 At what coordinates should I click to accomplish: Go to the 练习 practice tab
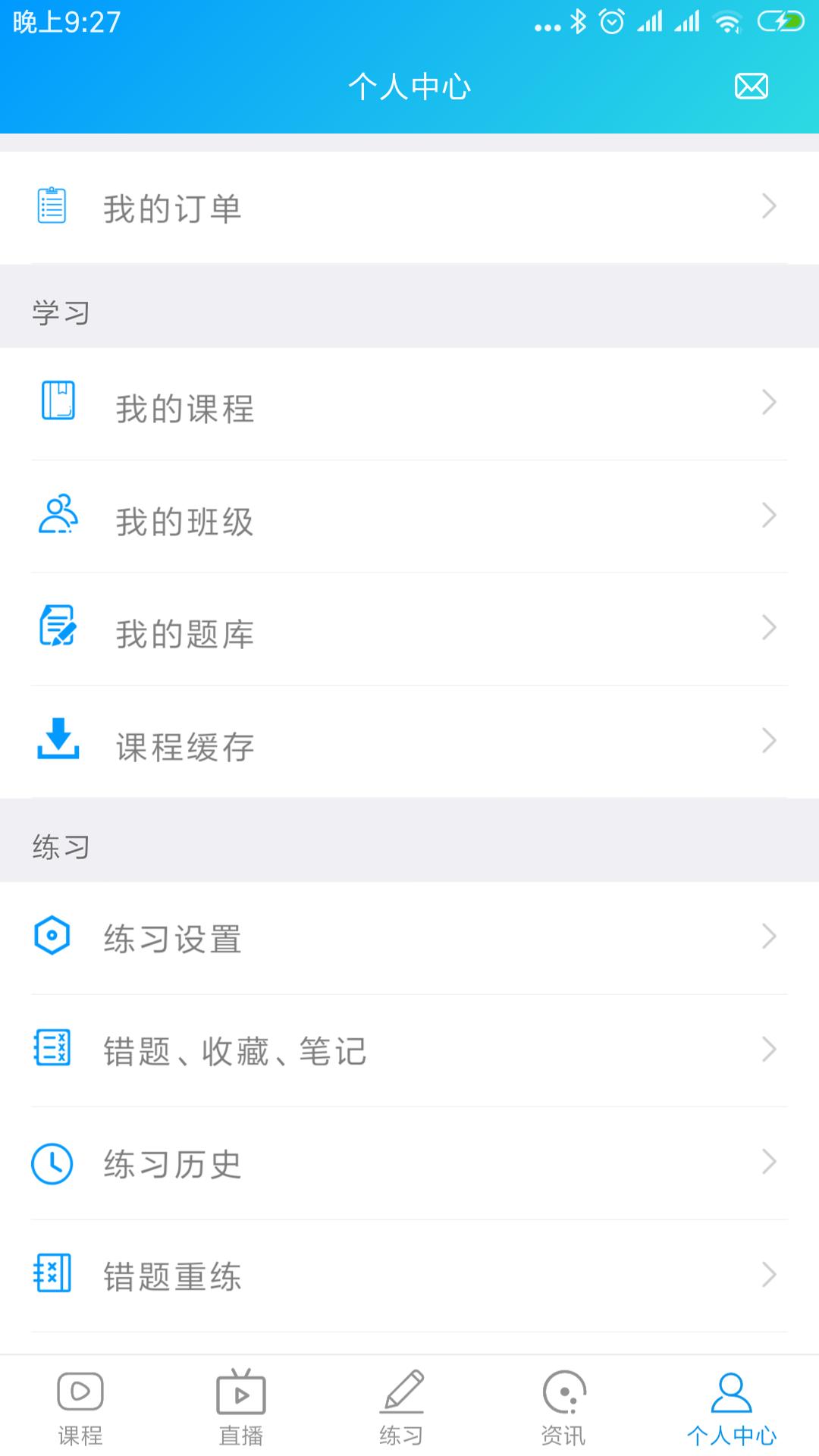pos(402,1407)
